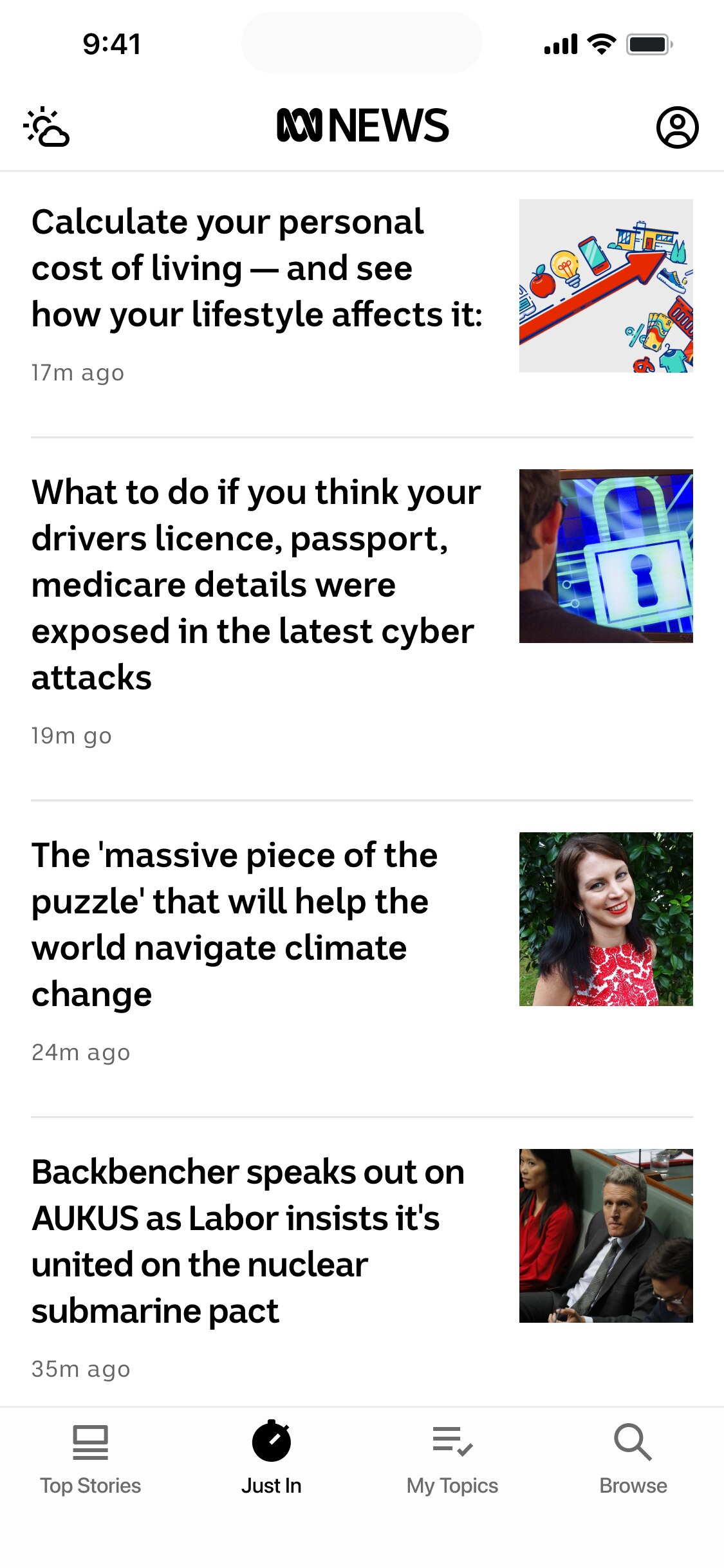Viewport: 724px width, 1568px height.
Task: Read the Backbencher AUKUS submarine pact story
Action: point(248,1241)
